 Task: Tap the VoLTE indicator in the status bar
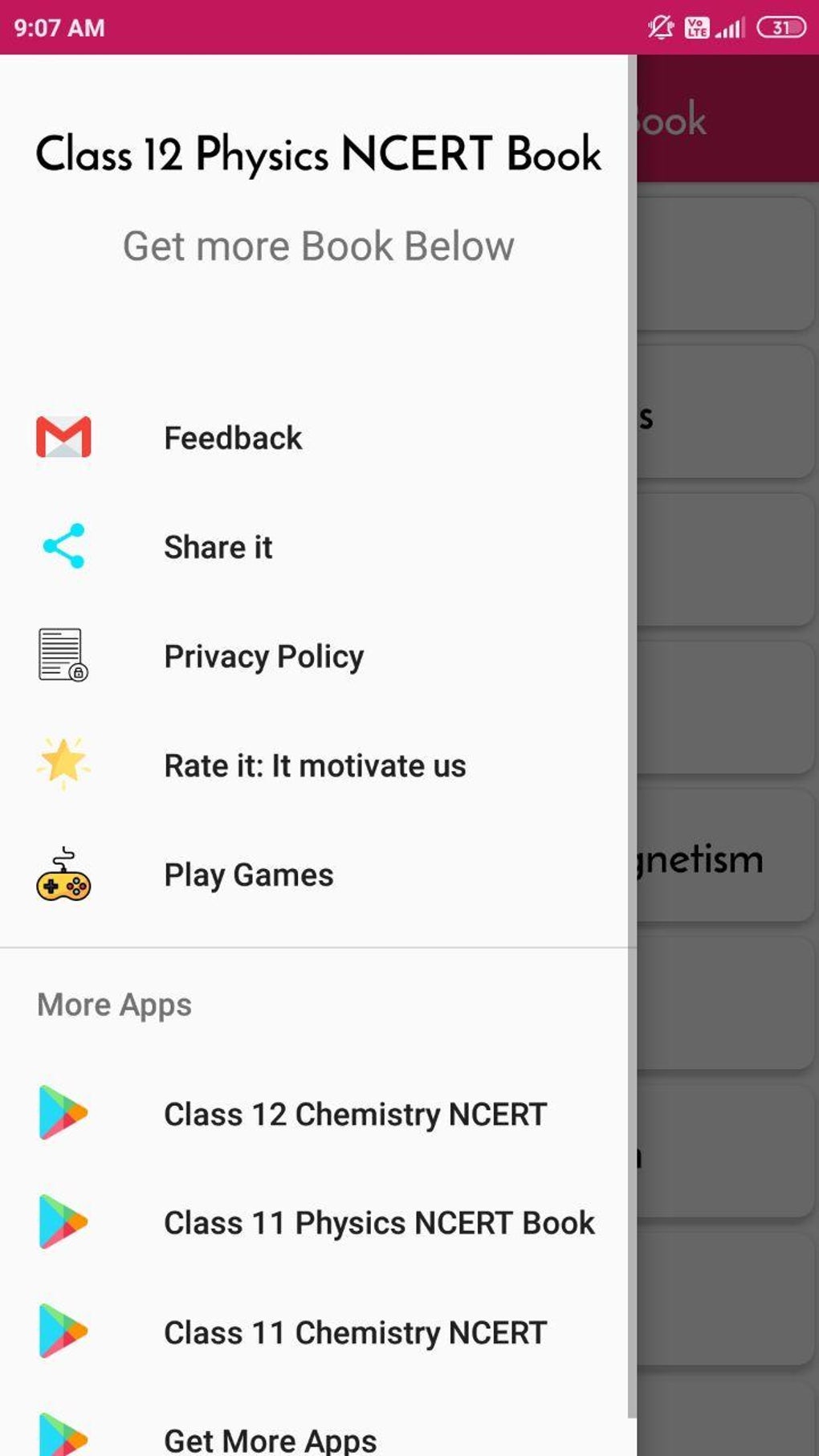pyautogui.click(x=698, y=27)
